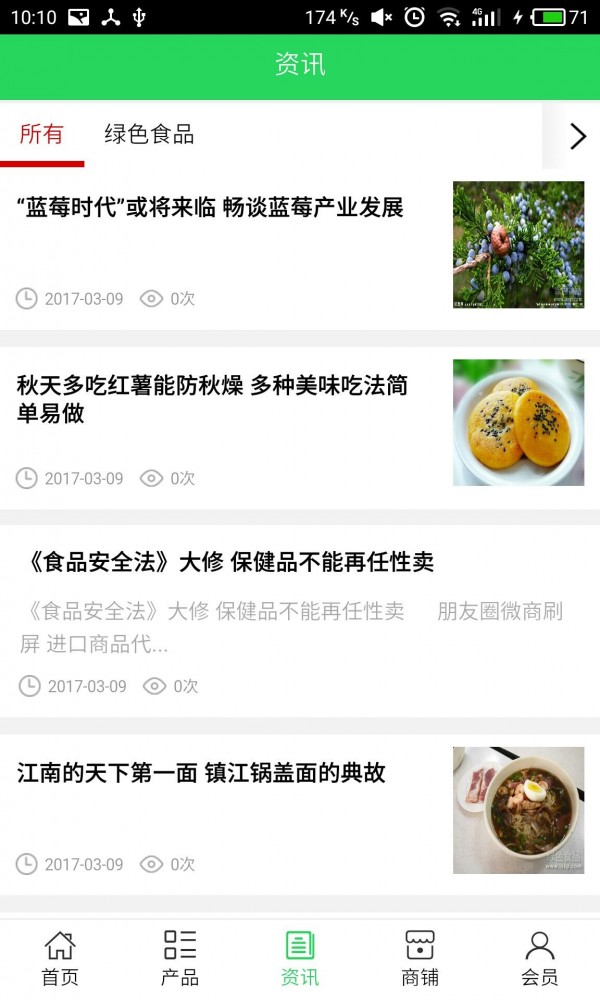The width and height of the screenshot is (600, 1000).
Task: Read the 秋天多吃红薯 sweet potato article
Action: [212, 399]
